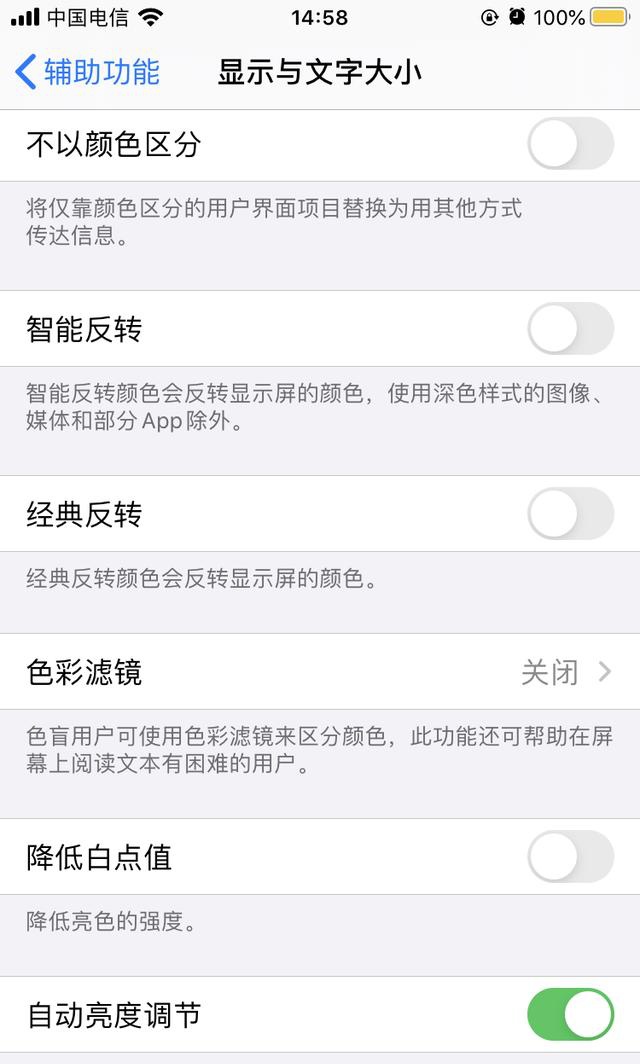This screenshot has width=640, height=1064.
Task: Toggle 经典反转 on
Action: pos(570,514)
